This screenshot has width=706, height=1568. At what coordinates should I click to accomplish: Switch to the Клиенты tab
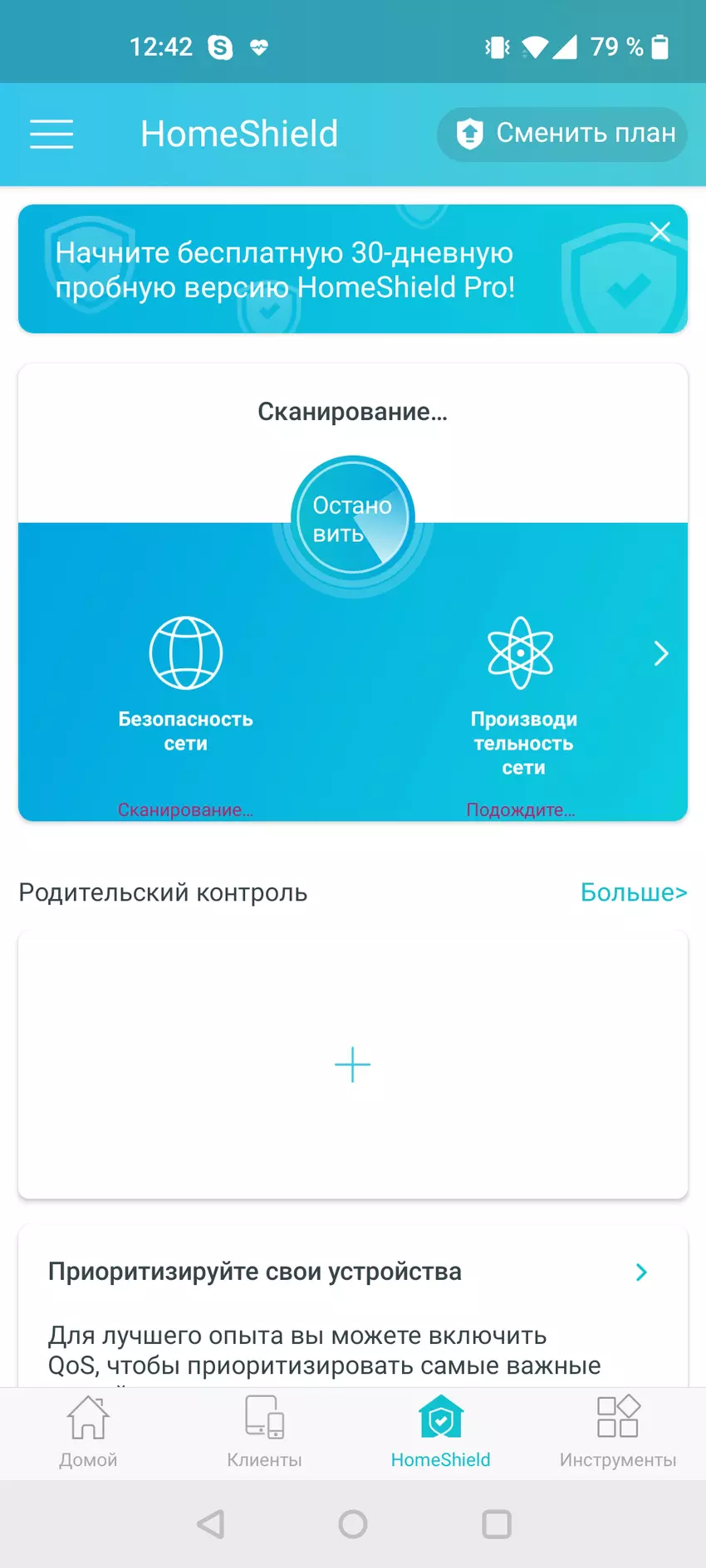[264, 1433]
